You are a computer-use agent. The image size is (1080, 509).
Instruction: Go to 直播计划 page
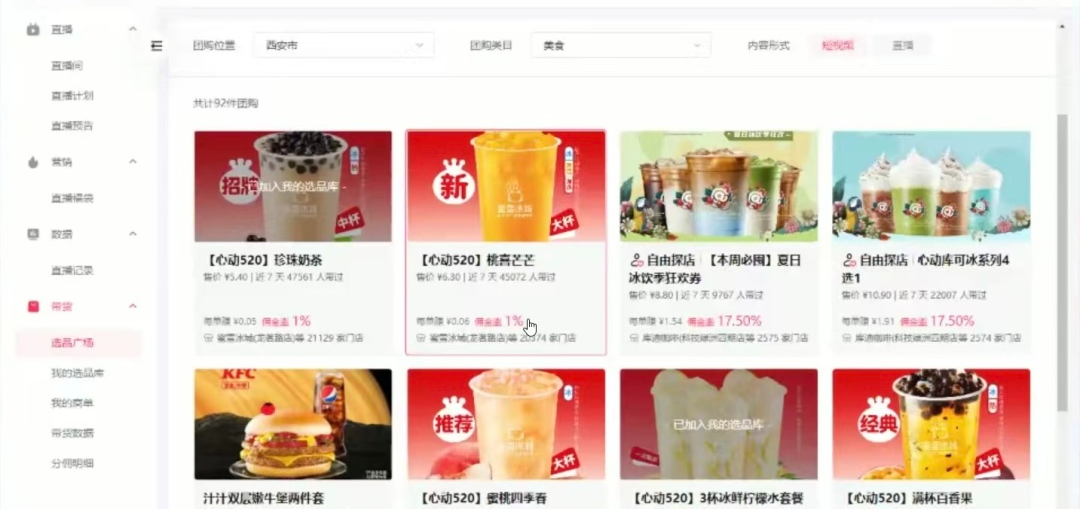coord(72,96)
